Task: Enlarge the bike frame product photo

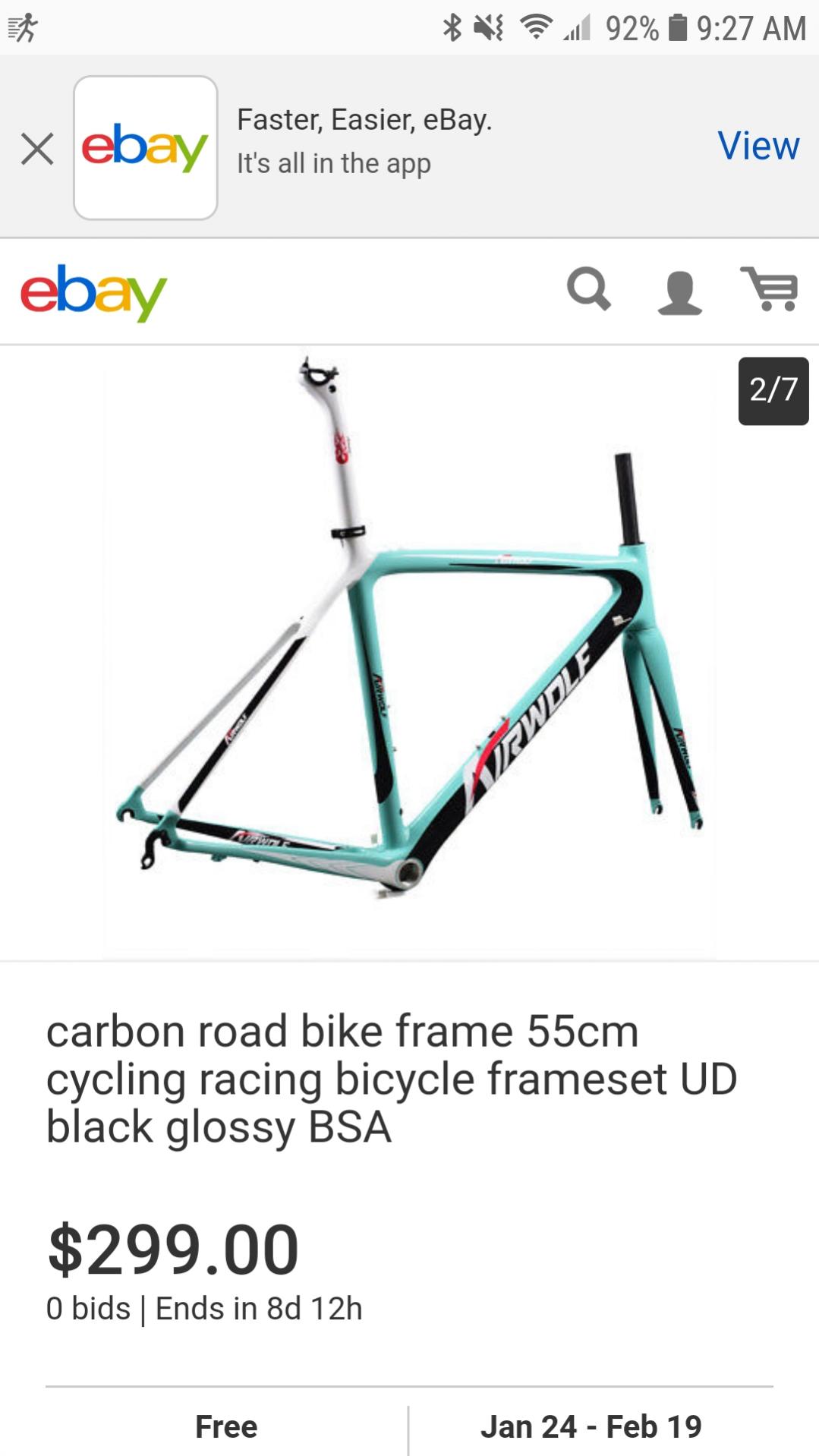Action: pyautogui.click(x=410, y=653)
